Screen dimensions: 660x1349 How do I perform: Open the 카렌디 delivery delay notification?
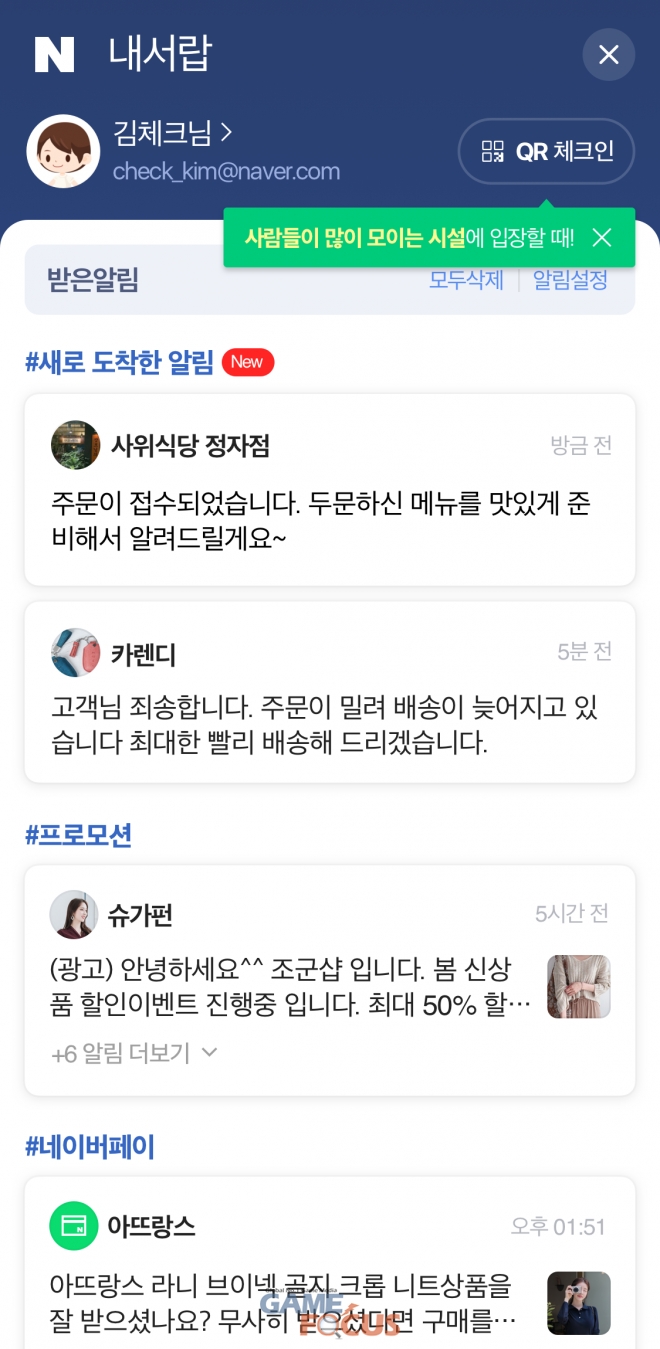click(330, 692)
